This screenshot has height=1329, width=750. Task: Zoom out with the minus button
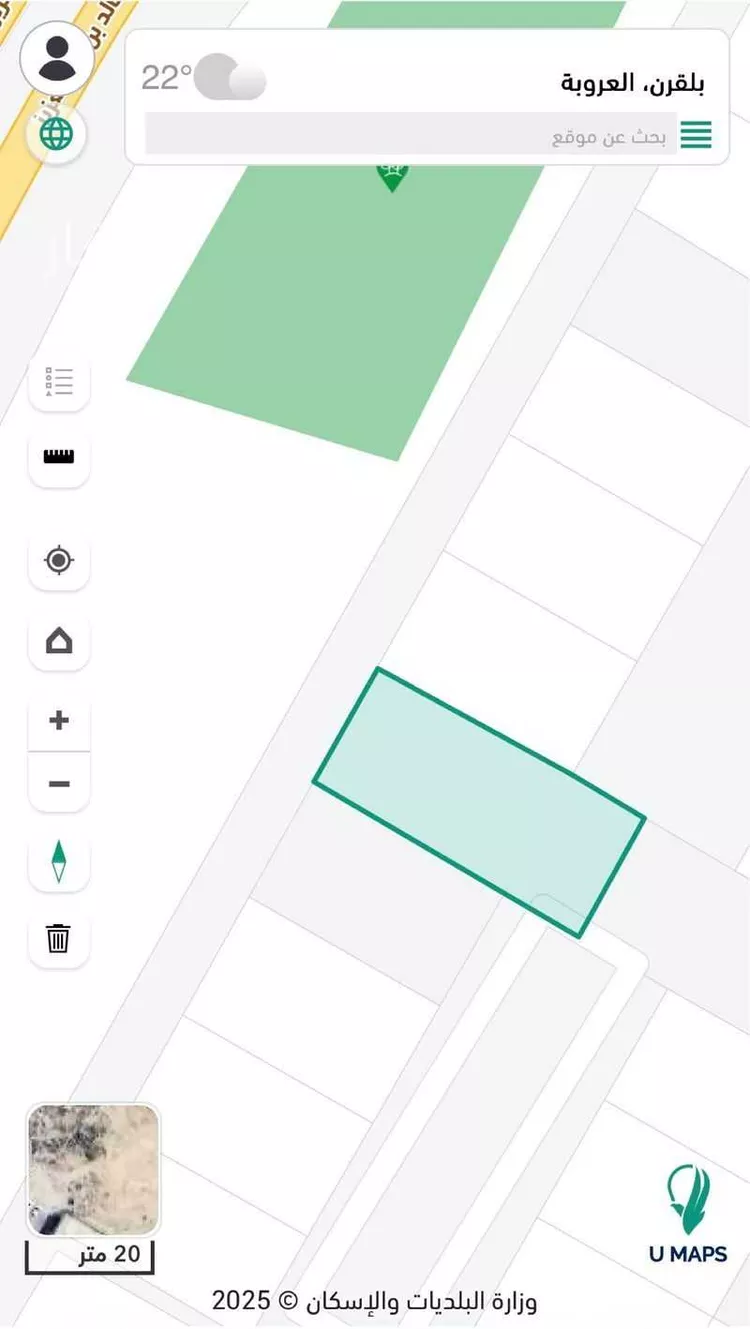coord(59,783)
